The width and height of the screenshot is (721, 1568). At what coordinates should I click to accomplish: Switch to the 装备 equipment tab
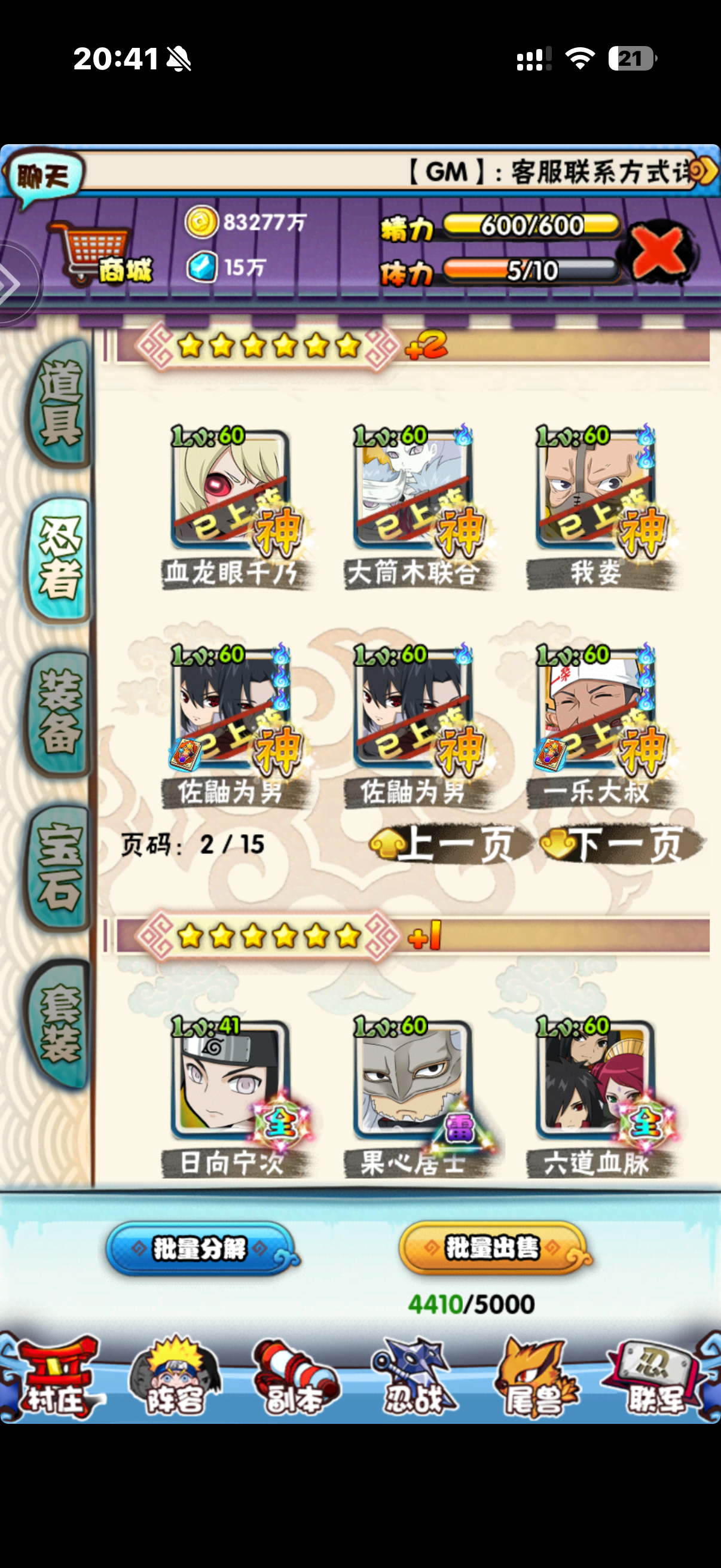[59, 712]
